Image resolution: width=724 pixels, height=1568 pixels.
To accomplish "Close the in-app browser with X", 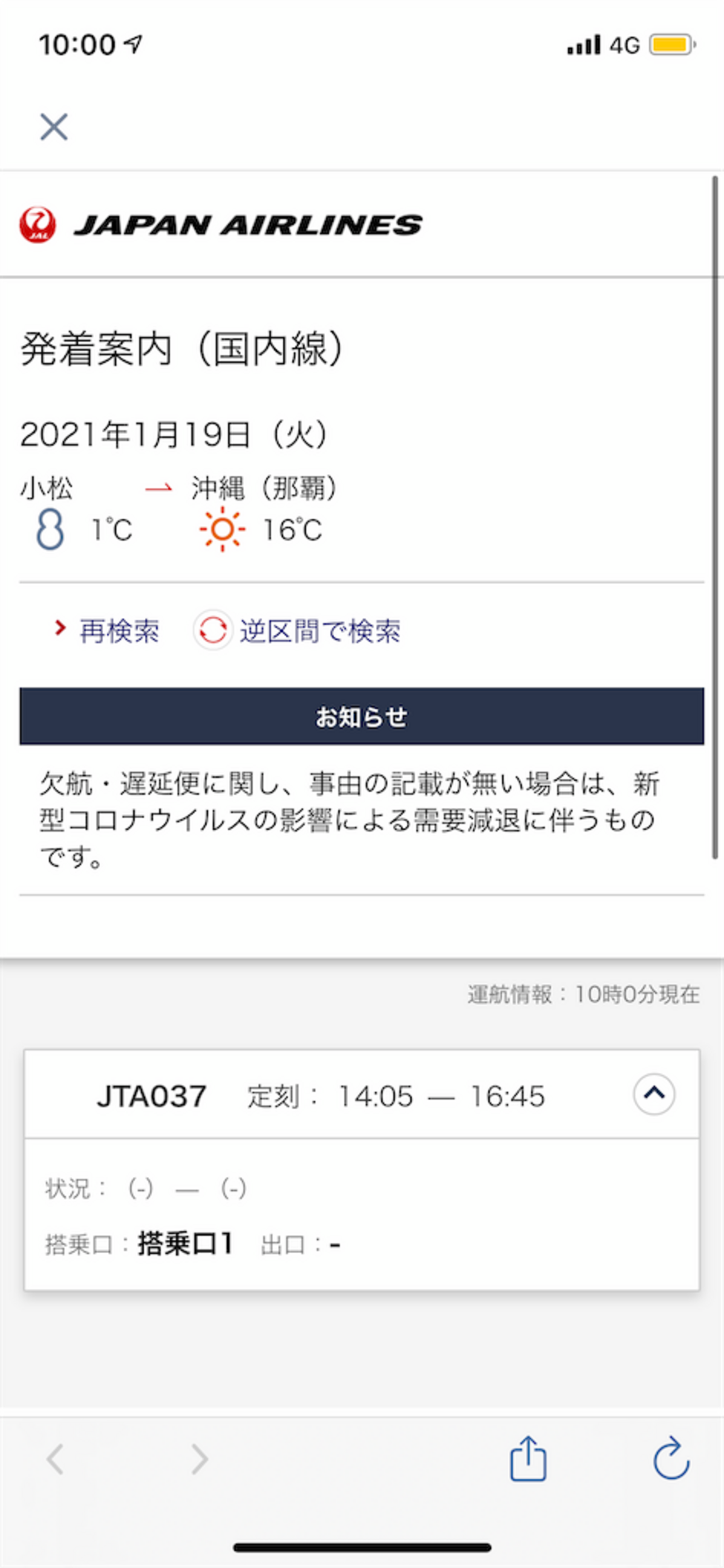I will pyautogui.click(x=54, y=126).
